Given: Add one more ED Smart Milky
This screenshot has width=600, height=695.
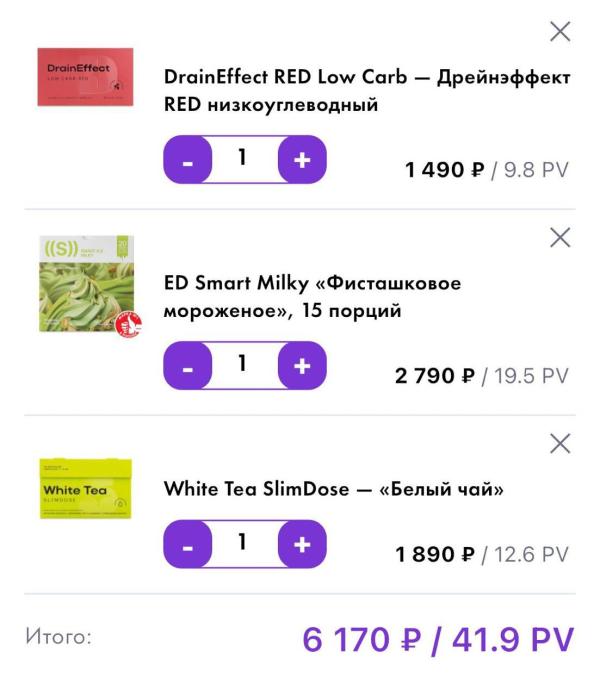Looking at the screenshot, I should pyautogui.click(x=302, y=366).
